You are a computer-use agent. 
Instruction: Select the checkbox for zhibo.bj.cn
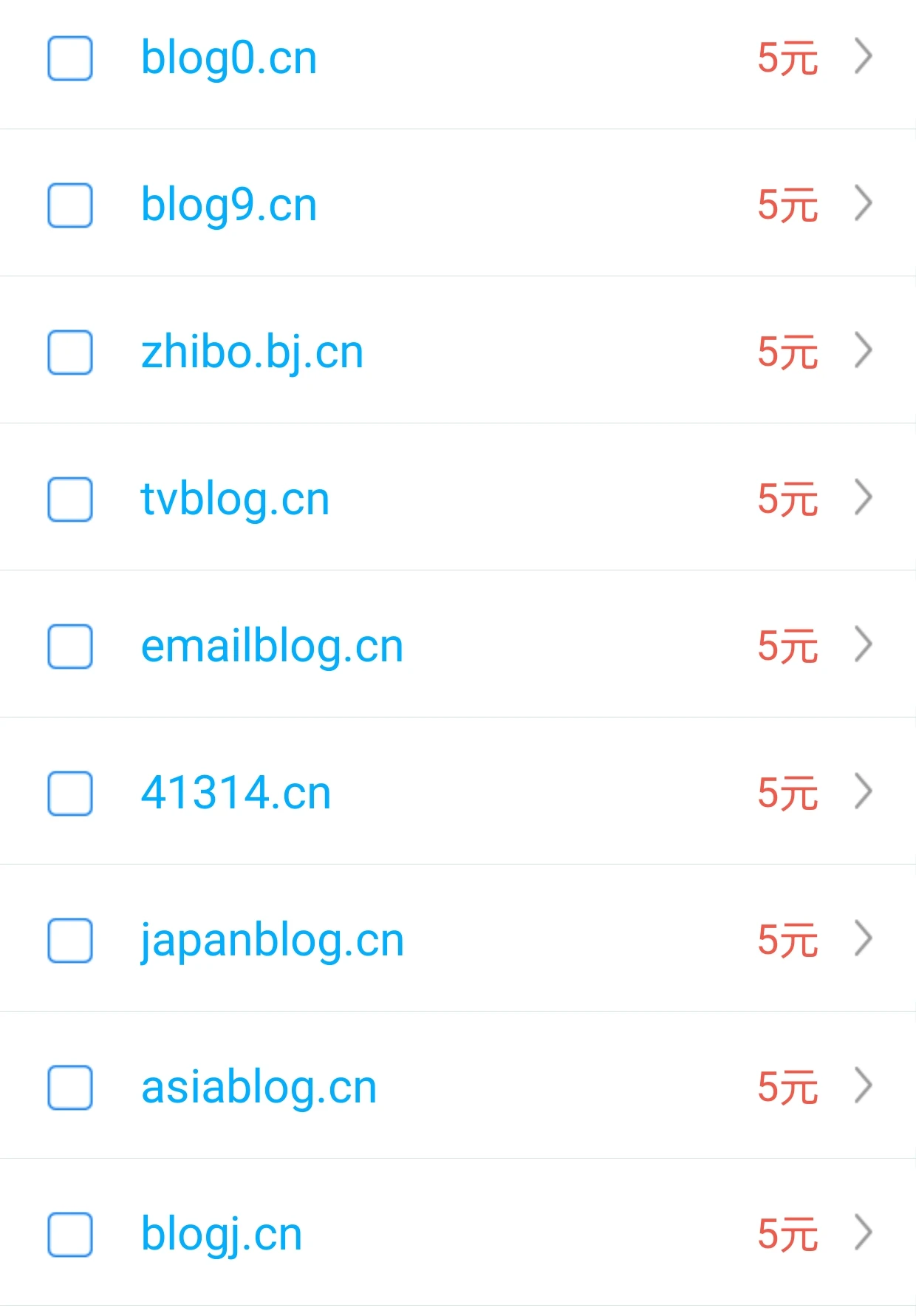[x=70, y=352]
